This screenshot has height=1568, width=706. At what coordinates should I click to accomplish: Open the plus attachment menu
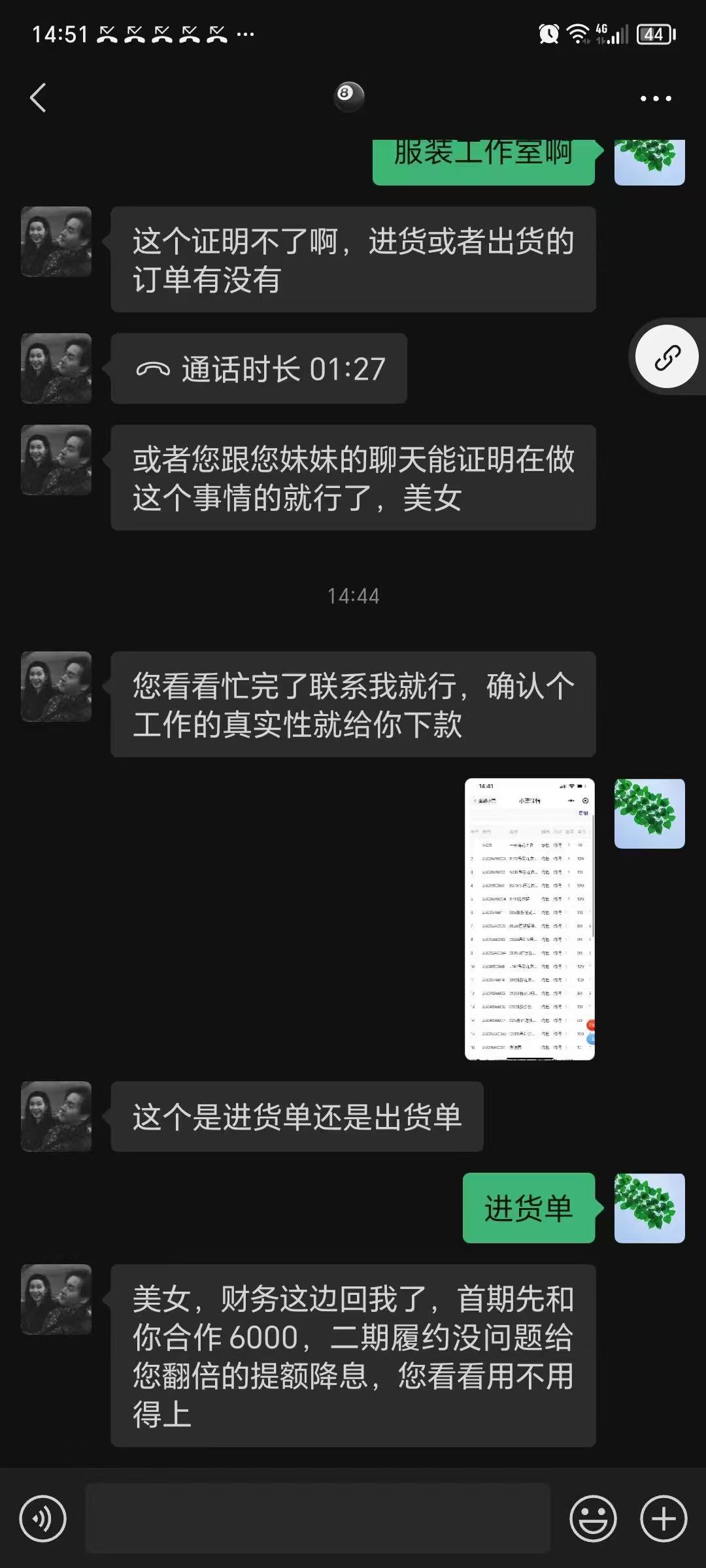pos(664,1519)
